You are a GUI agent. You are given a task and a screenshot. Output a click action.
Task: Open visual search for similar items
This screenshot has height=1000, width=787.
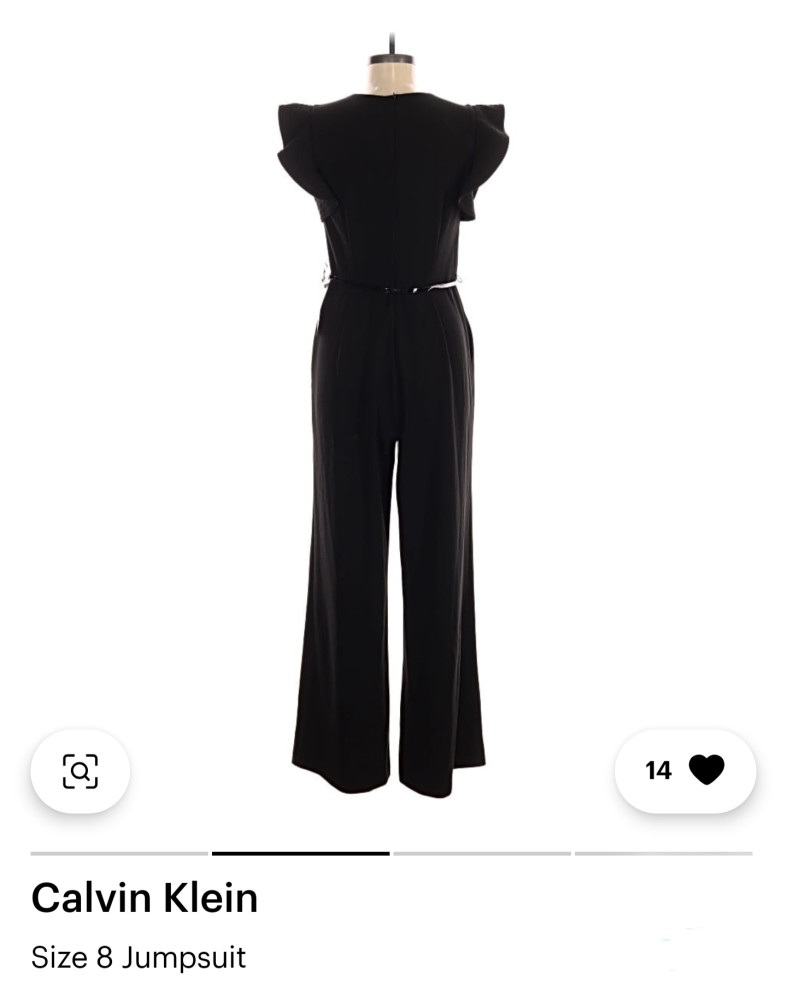point(80,771)
